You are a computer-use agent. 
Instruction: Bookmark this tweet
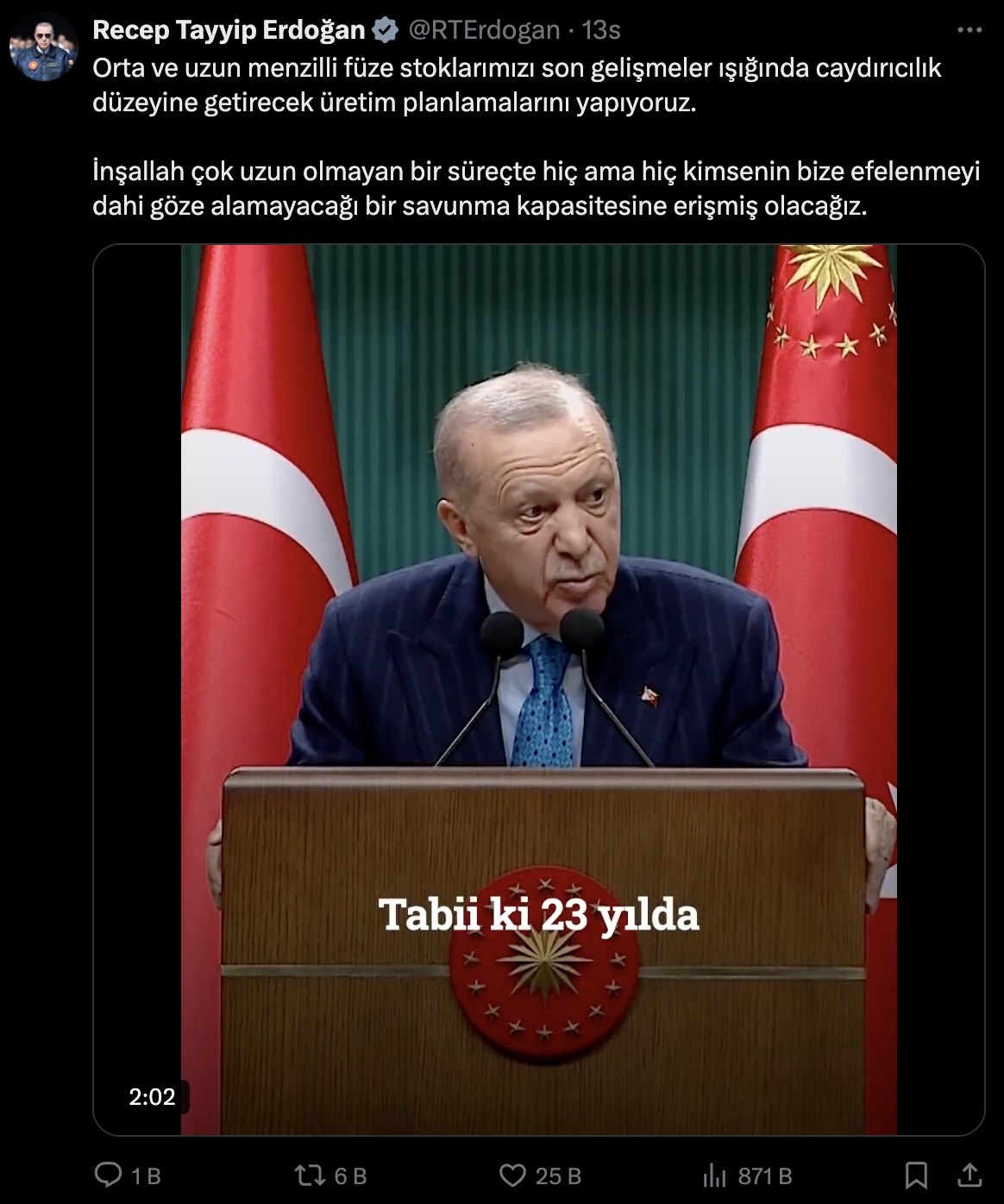916,1175
